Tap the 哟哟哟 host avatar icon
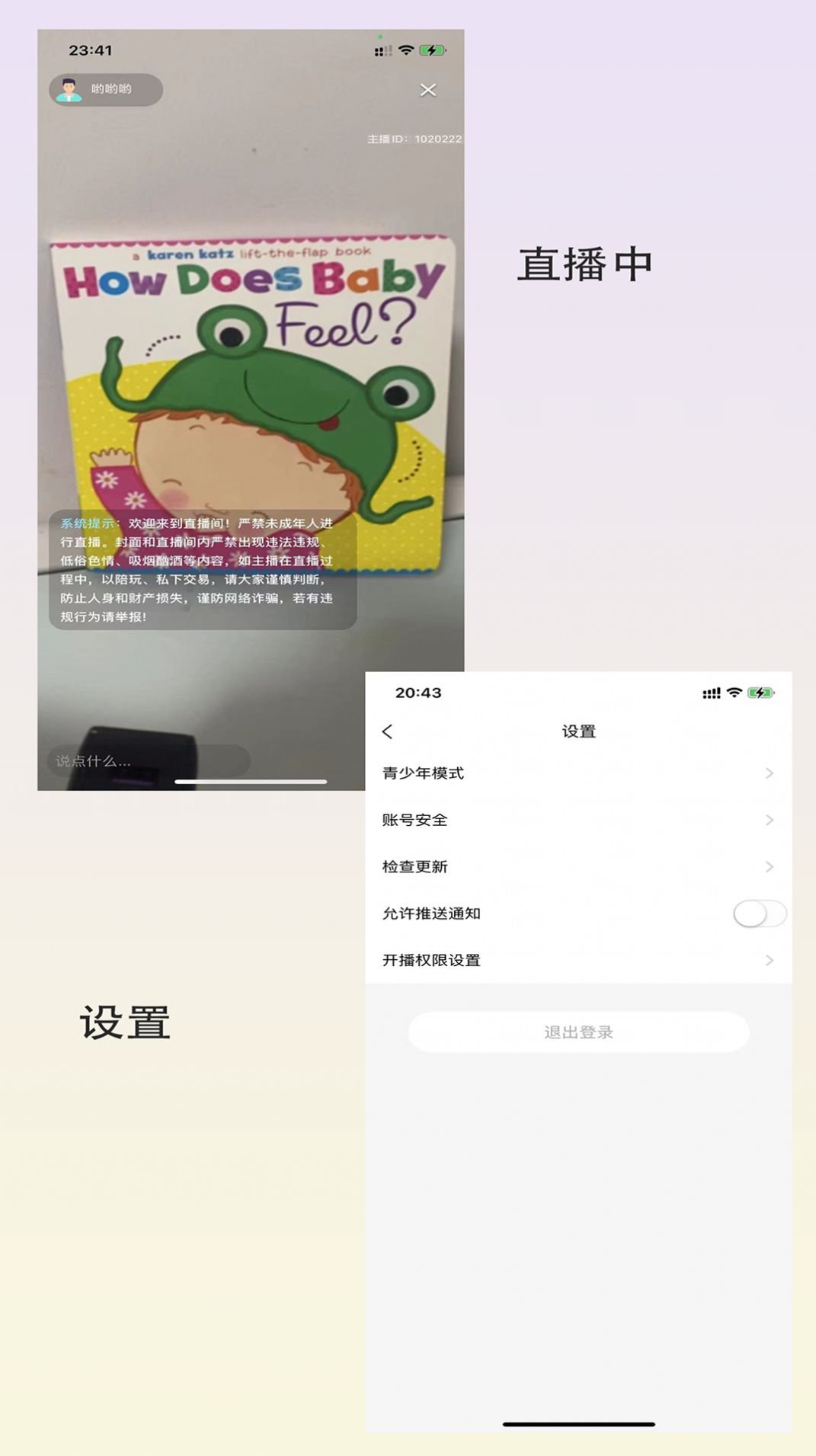Viewport: 816px width, 1456px height. pyautogui.click(x=69, y=90)
